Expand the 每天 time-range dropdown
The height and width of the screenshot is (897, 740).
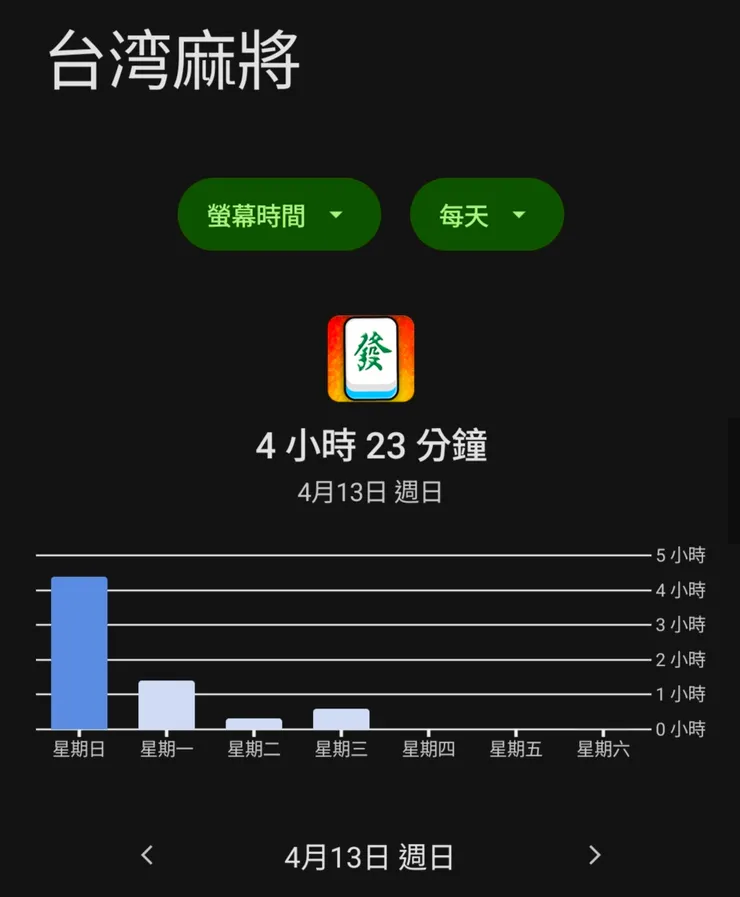pyautogui.click(x=518, y=214)
